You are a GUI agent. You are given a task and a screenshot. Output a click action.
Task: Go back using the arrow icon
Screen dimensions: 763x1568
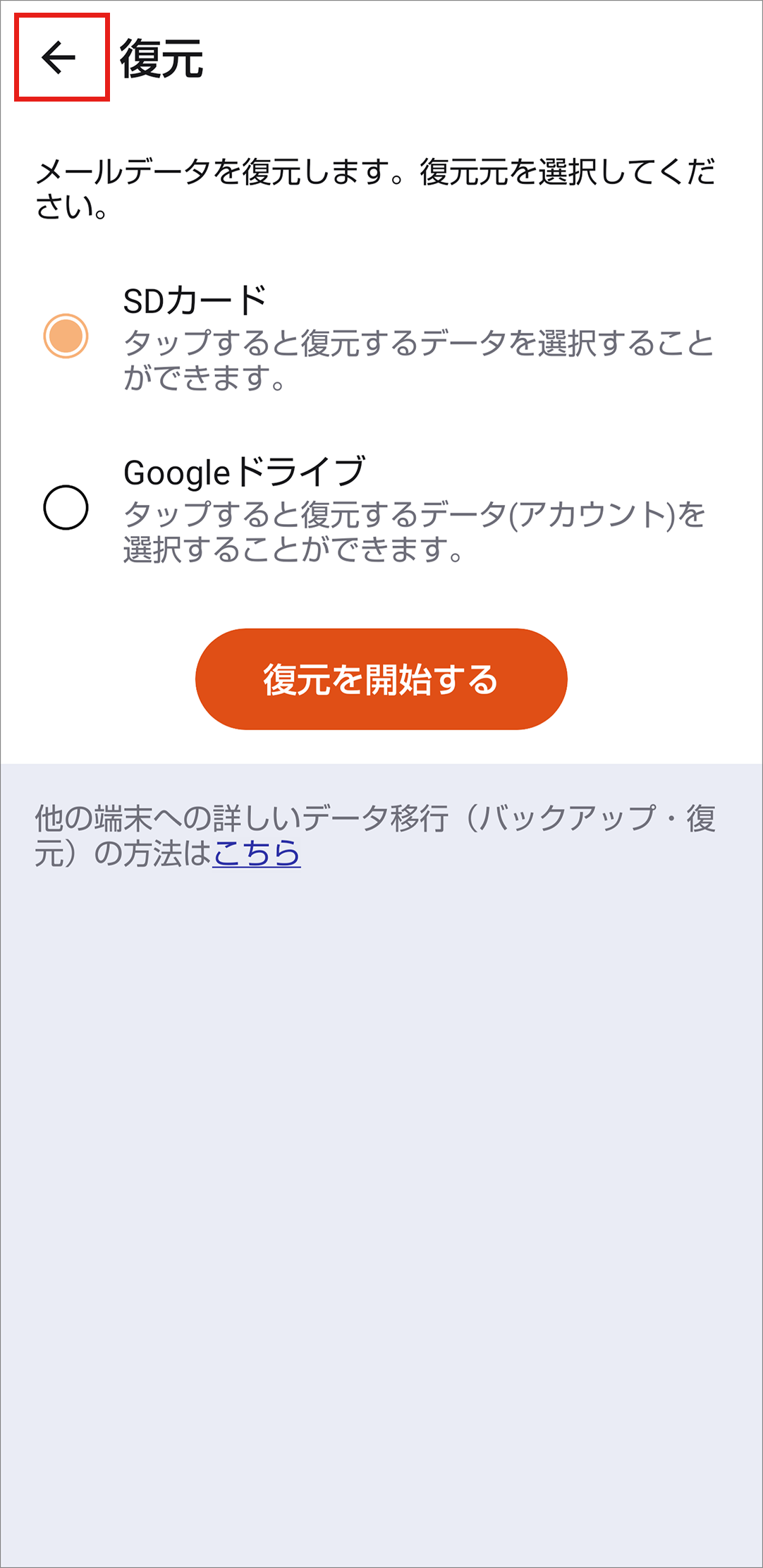click(x=59, y=58)
